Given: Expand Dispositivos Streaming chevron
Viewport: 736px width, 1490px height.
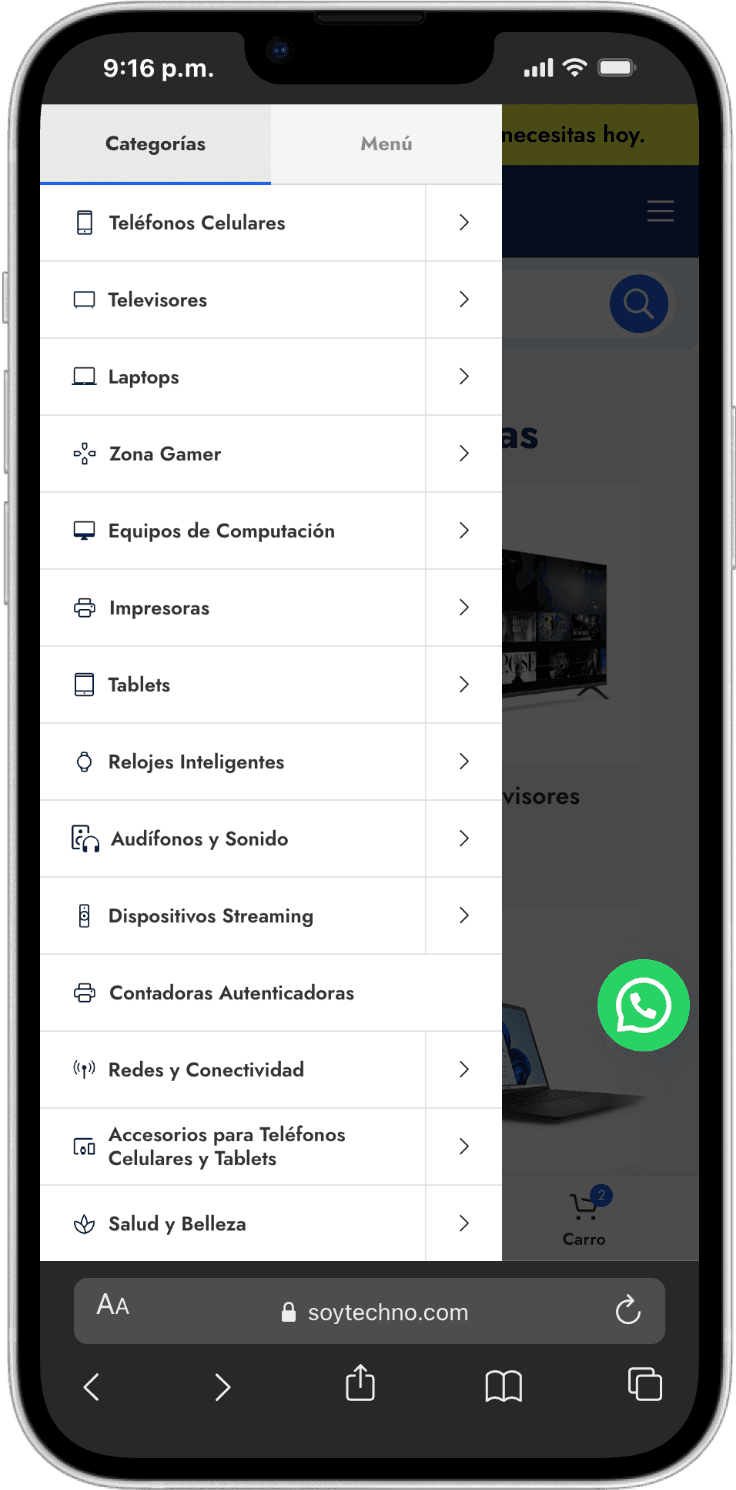Looking at the screenshot, I should [463, 916].
